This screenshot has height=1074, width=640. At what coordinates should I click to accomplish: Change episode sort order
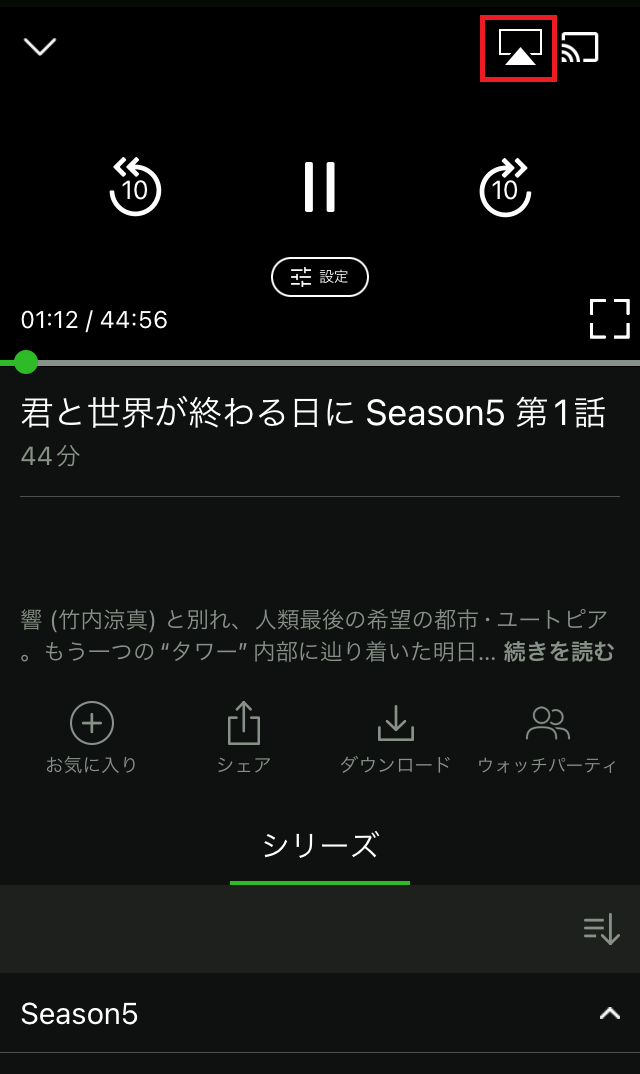pyautogui.click(x=602, y=929)
